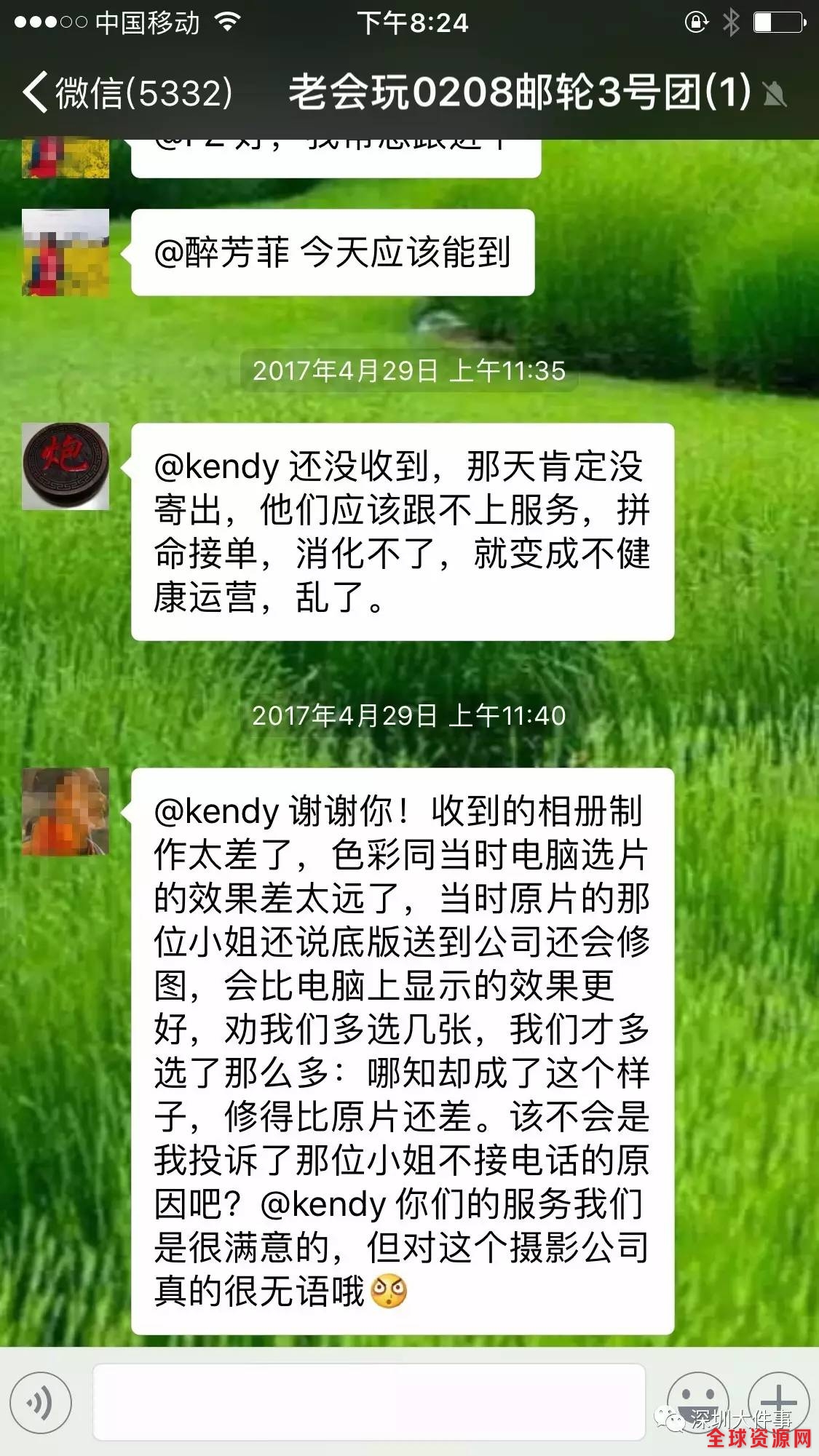This screenshot has width=819, height=1456.
Task: View profile of the 相册 complaint sender
Action: [66, 811]
